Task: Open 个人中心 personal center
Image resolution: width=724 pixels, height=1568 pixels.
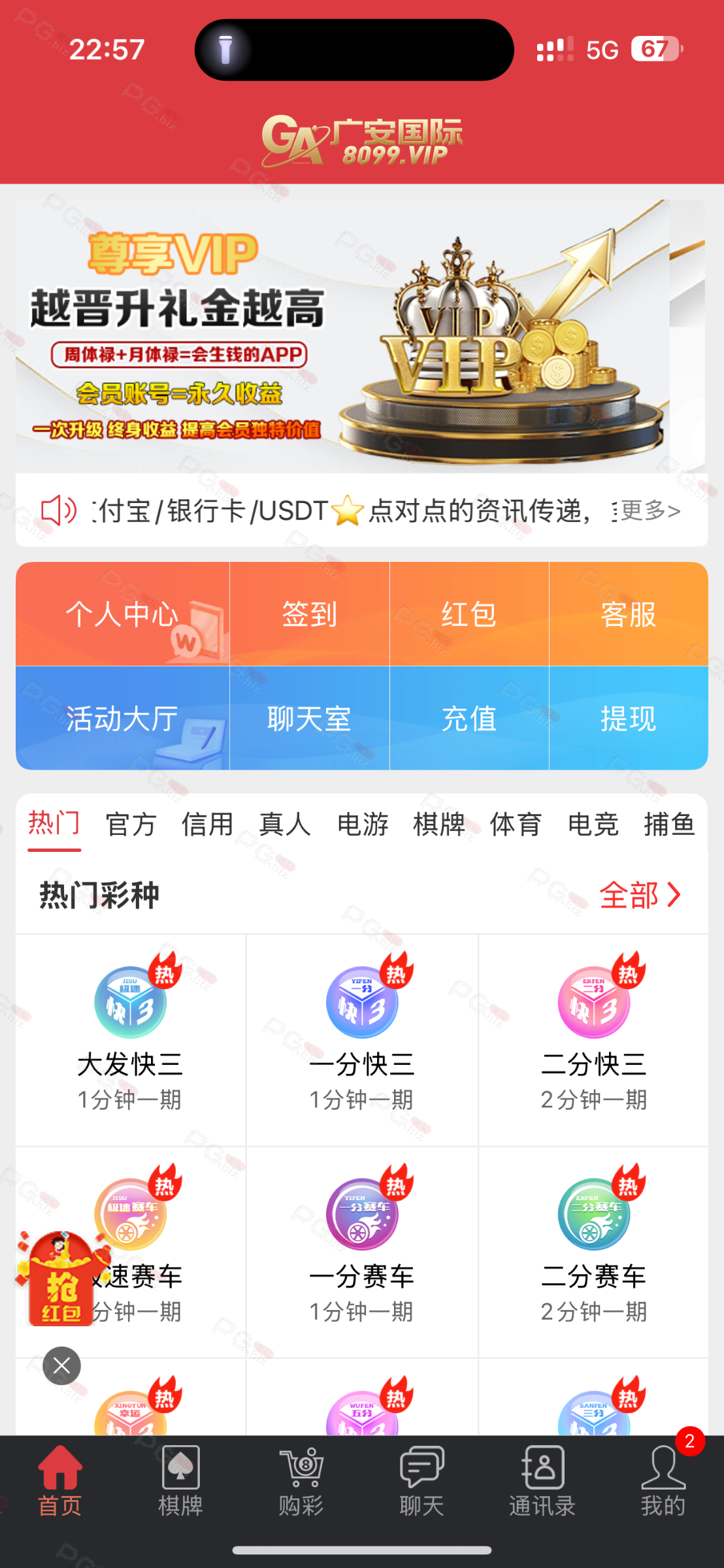Action: click(x=122, y=614)
